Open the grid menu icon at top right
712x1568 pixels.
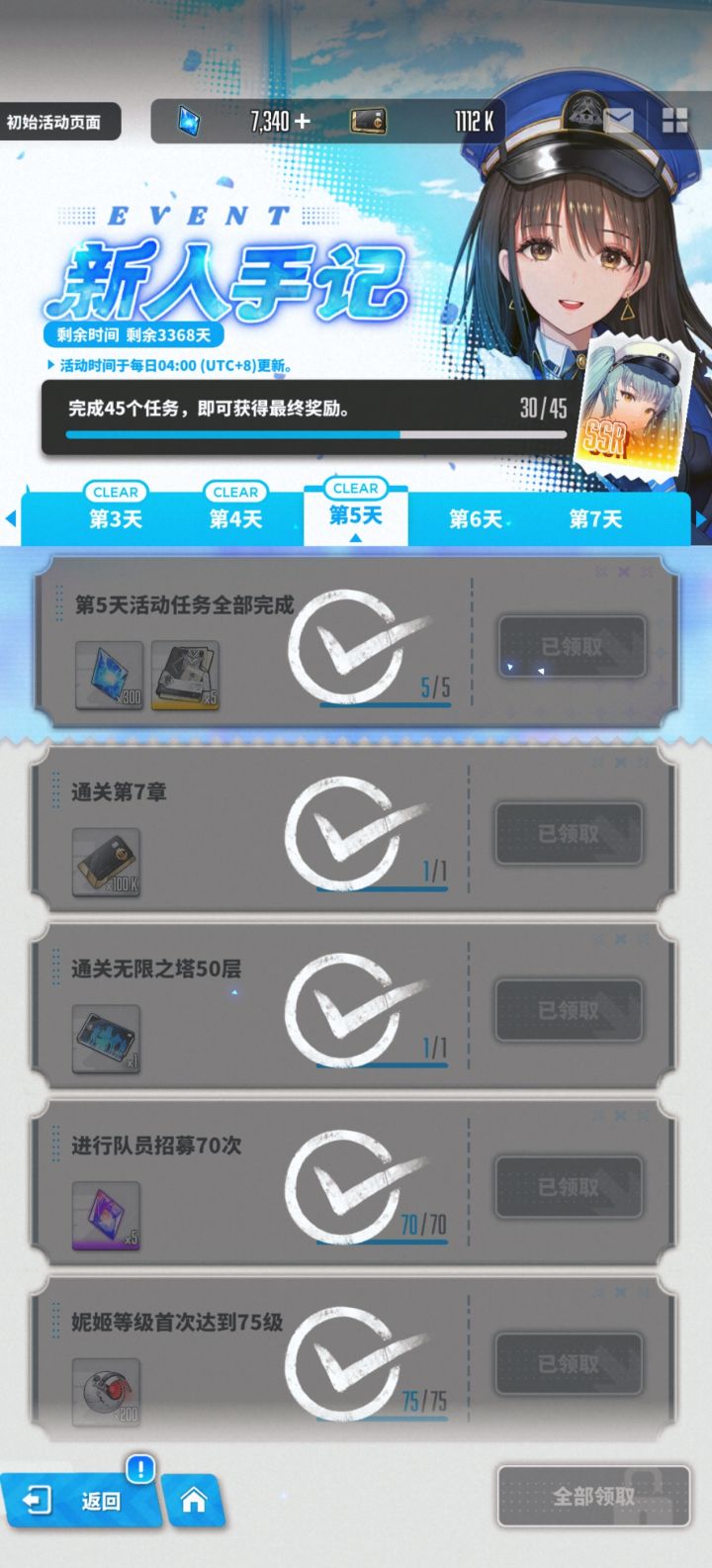point(674,120)
